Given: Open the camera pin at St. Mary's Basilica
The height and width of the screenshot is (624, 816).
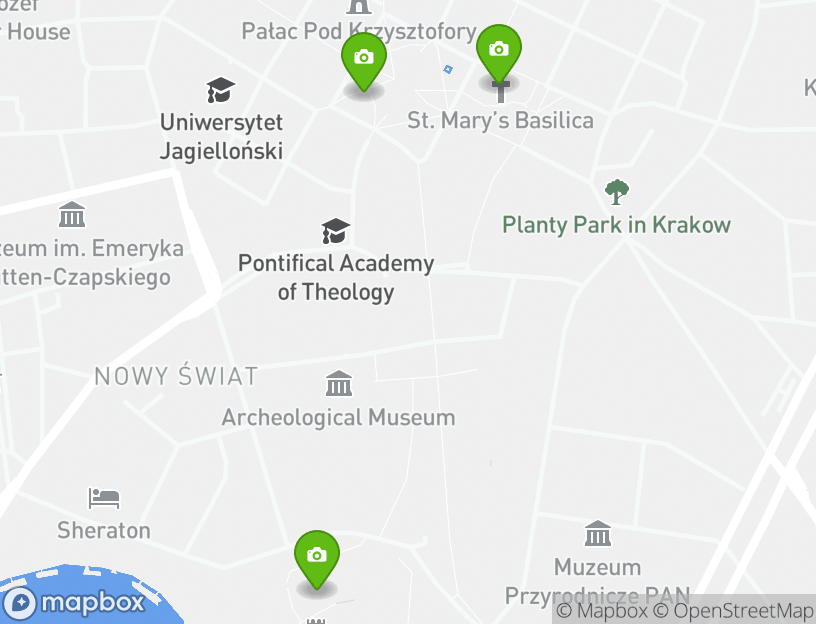Looking at the screenshot, I should click(498, 51).
